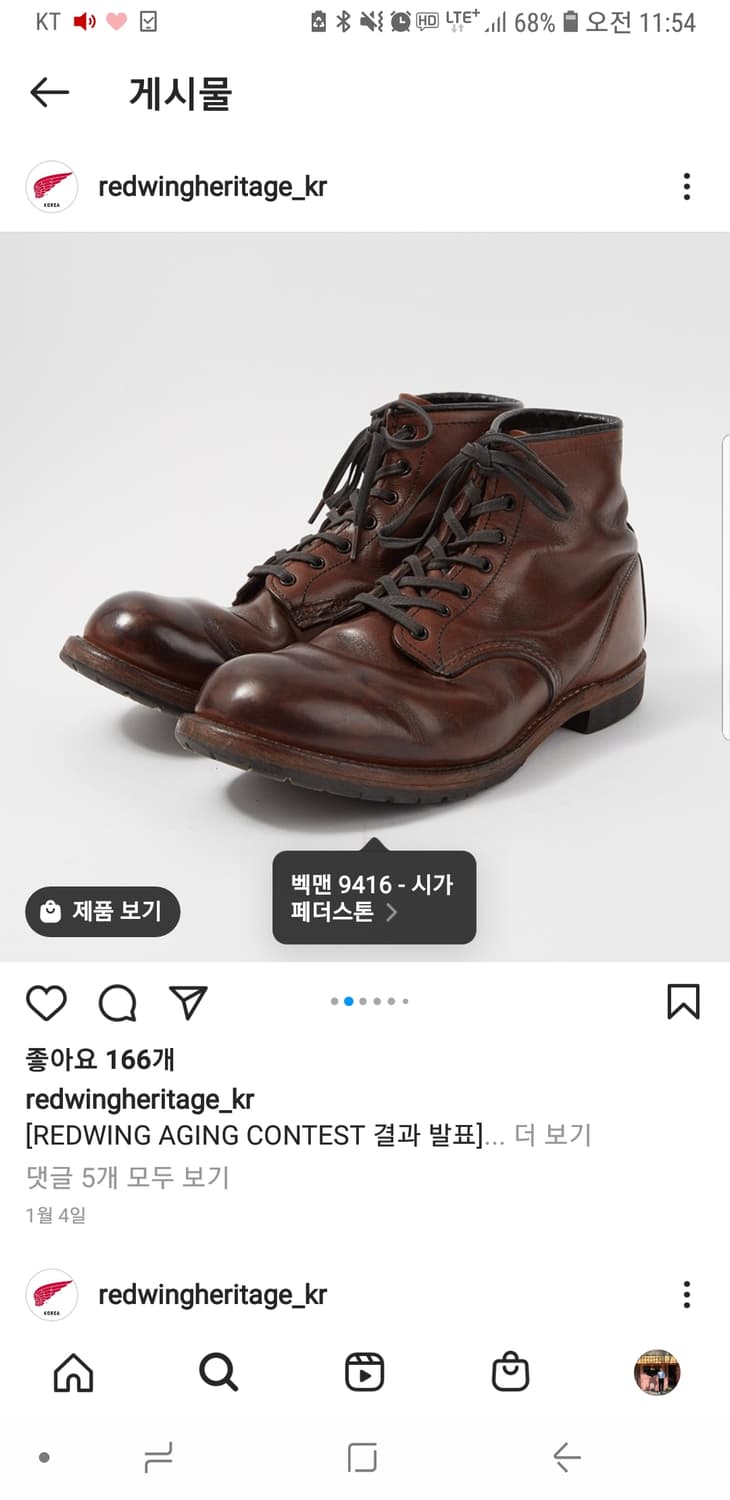
Task: Tap the second carousel dot indicator
Action: point(349,1001)
